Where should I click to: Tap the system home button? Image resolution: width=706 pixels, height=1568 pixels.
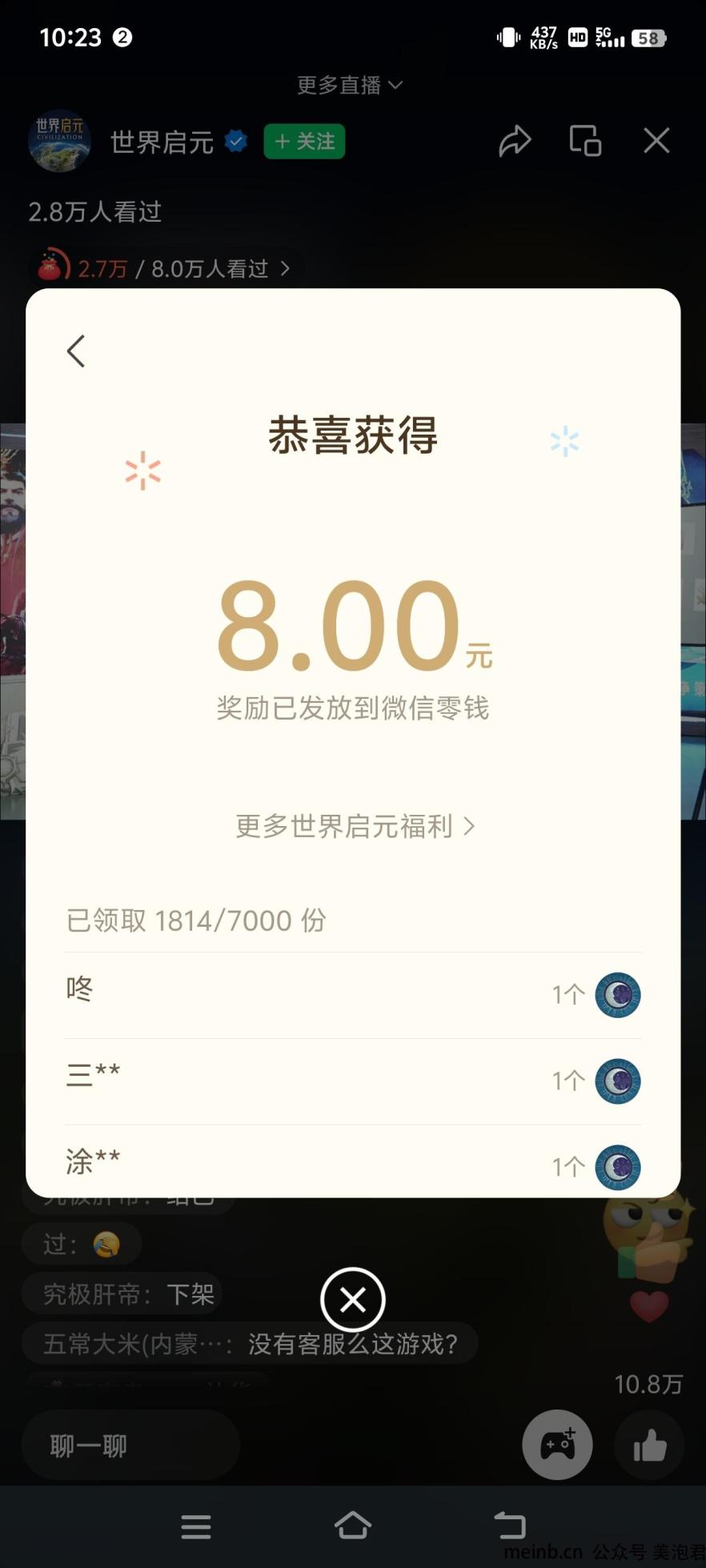[x=352, y=1526]
